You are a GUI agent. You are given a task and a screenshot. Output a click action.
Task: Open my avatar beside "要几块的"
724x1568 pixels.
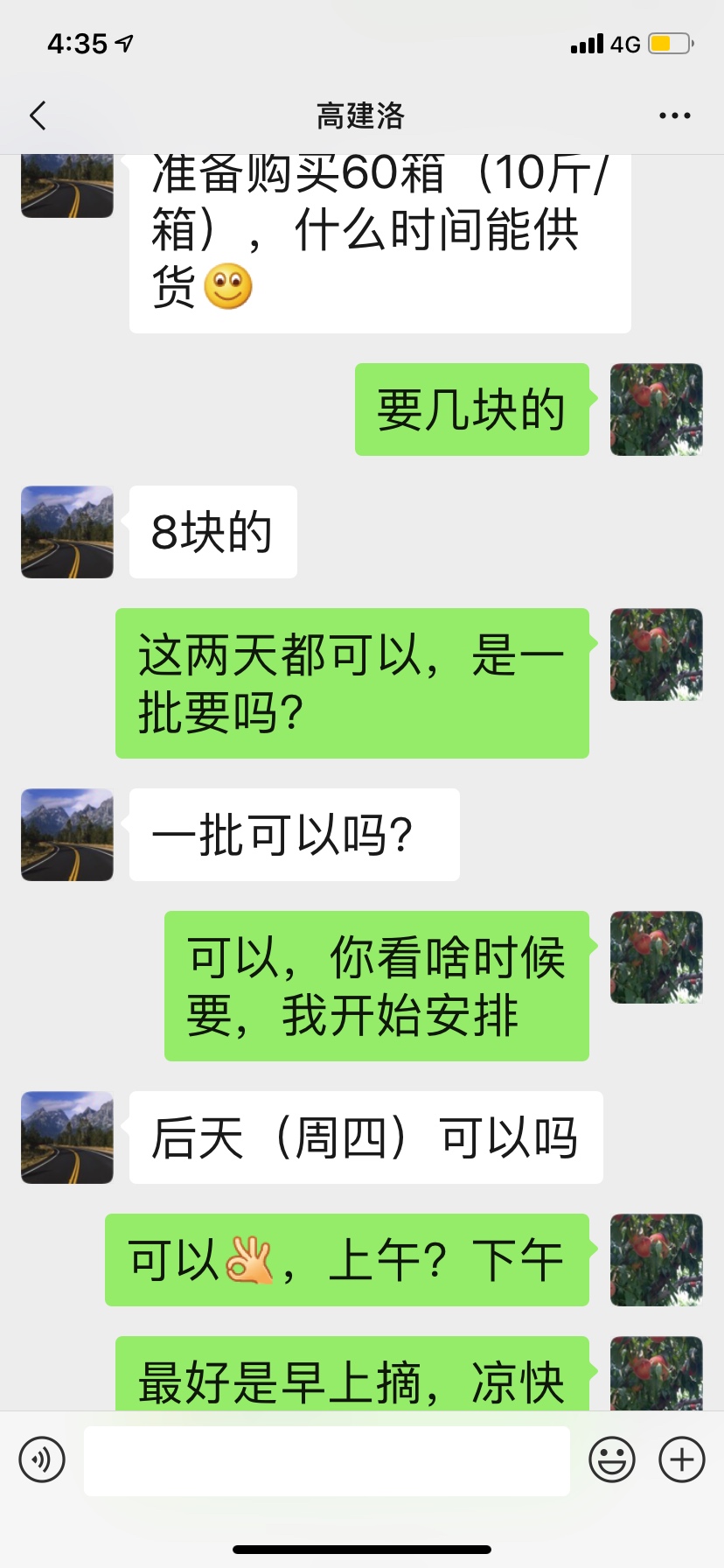(x=656, y=409)
